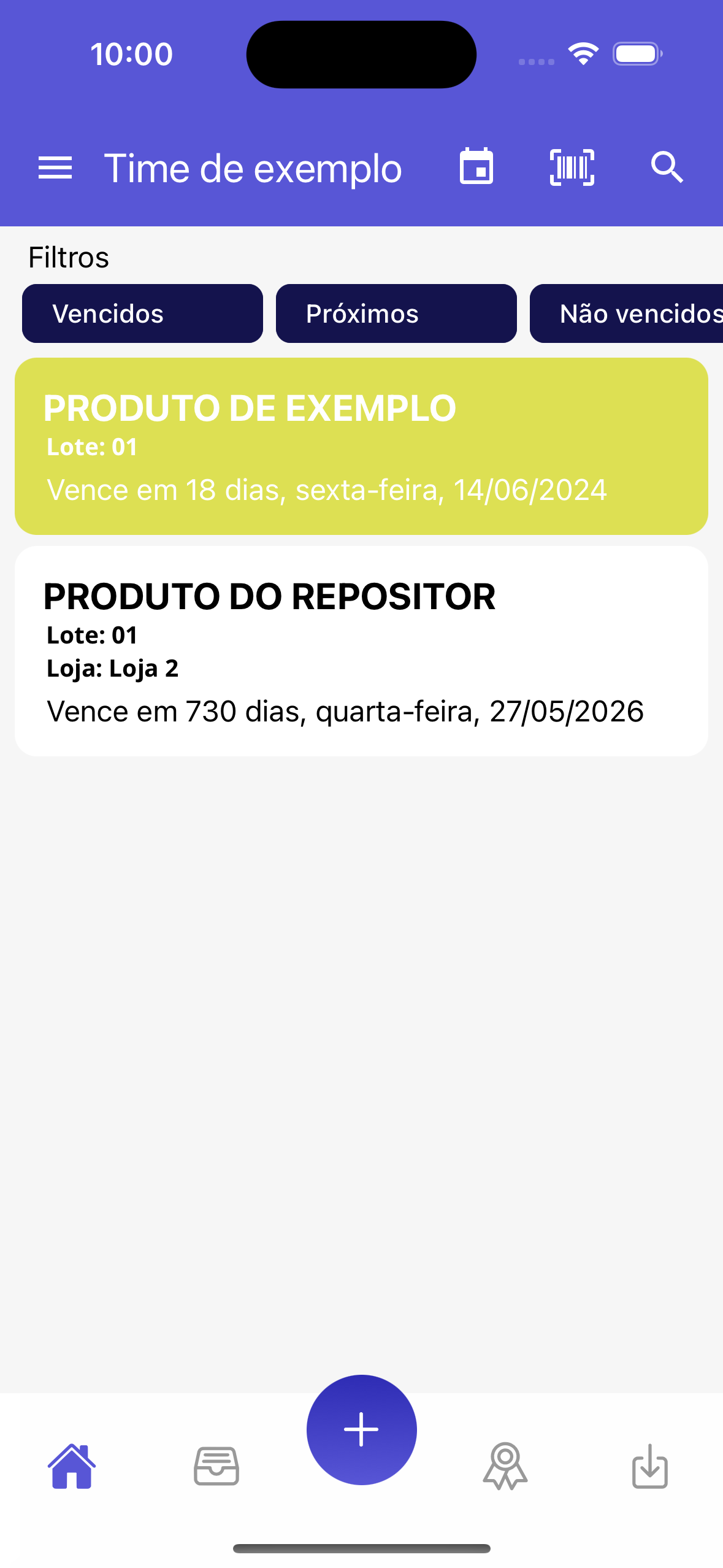Screen dimensions: 723x1568
Task: Switch to the inbox tray tab
Action: [x=216, y=1466]
